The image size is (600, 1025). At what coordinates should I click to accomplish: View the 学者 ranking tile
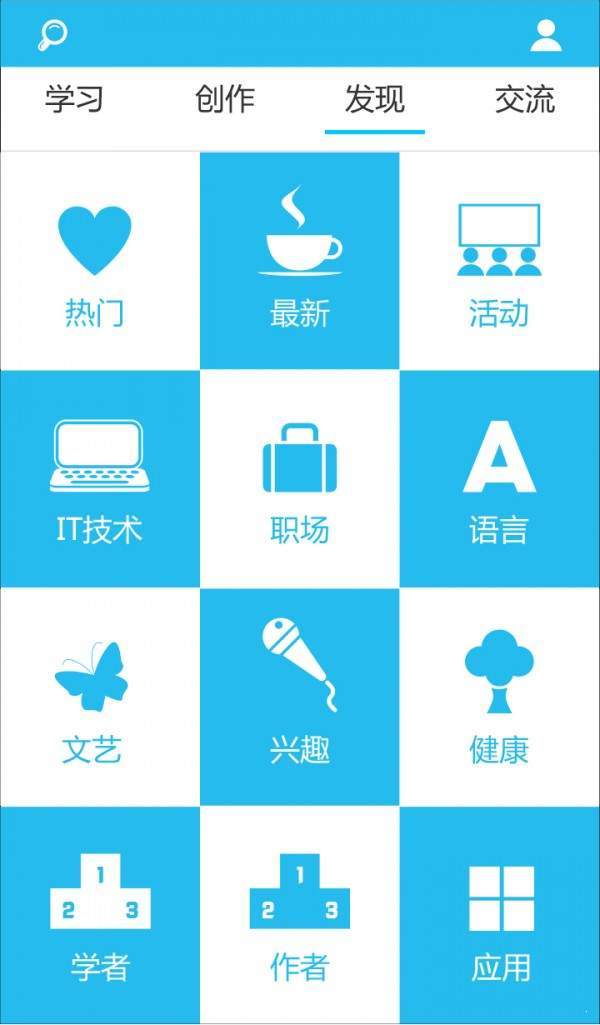[x=99, y=915]
